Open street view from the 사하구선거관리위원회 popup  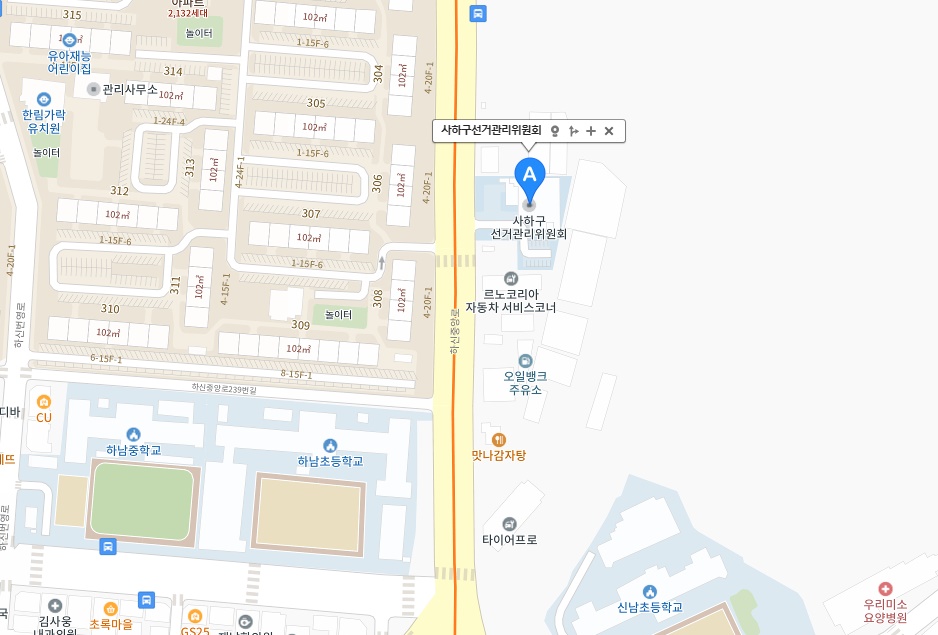tap(555, 131)
